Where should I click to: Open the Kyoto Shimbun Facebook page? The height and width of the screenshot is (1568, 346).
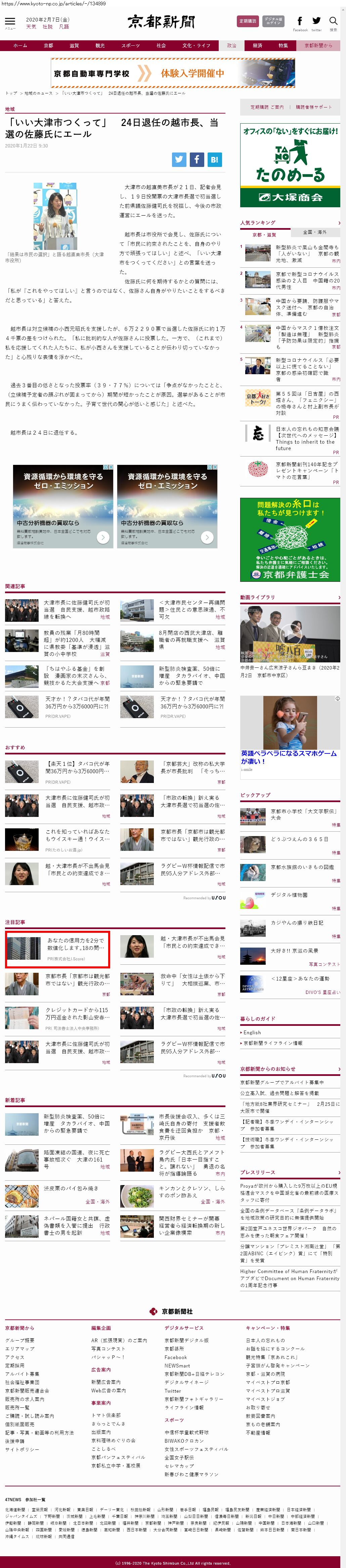pyautogui.click(x=300, y=21)
